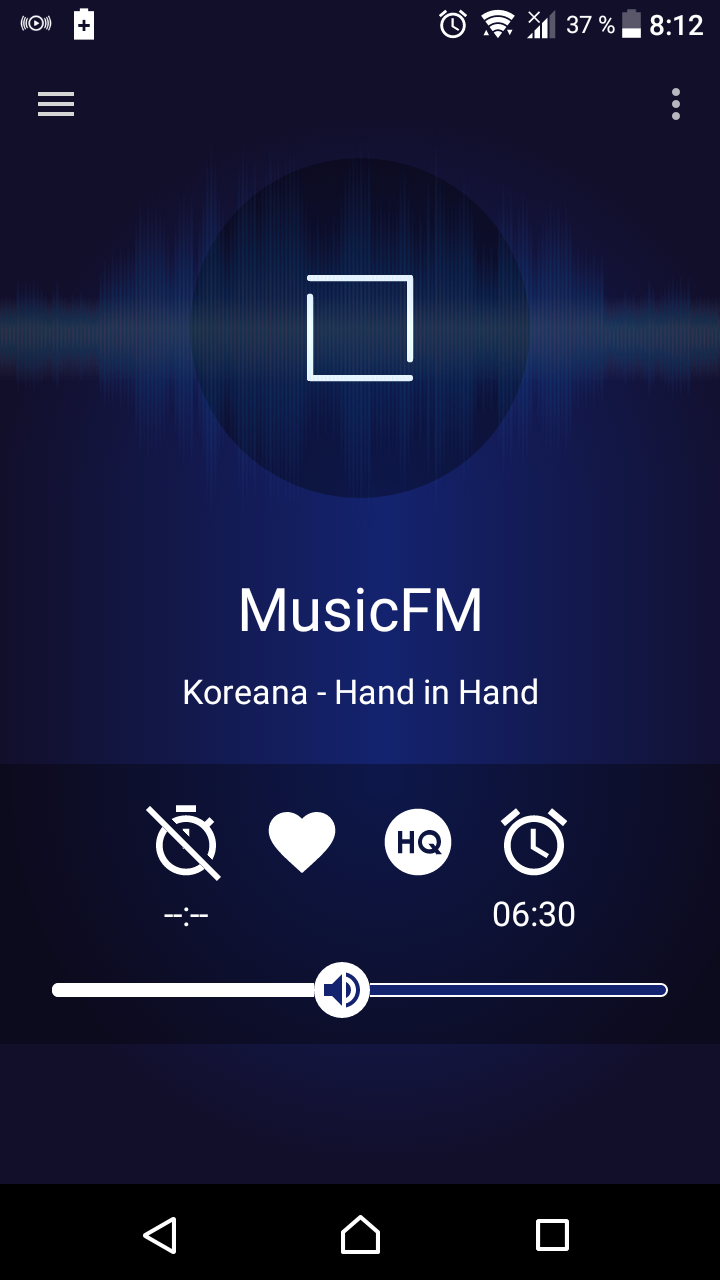Tap the volume slider track
Image resolution: width=720 pixels, height=1280 pixels.
pos(520,990)
